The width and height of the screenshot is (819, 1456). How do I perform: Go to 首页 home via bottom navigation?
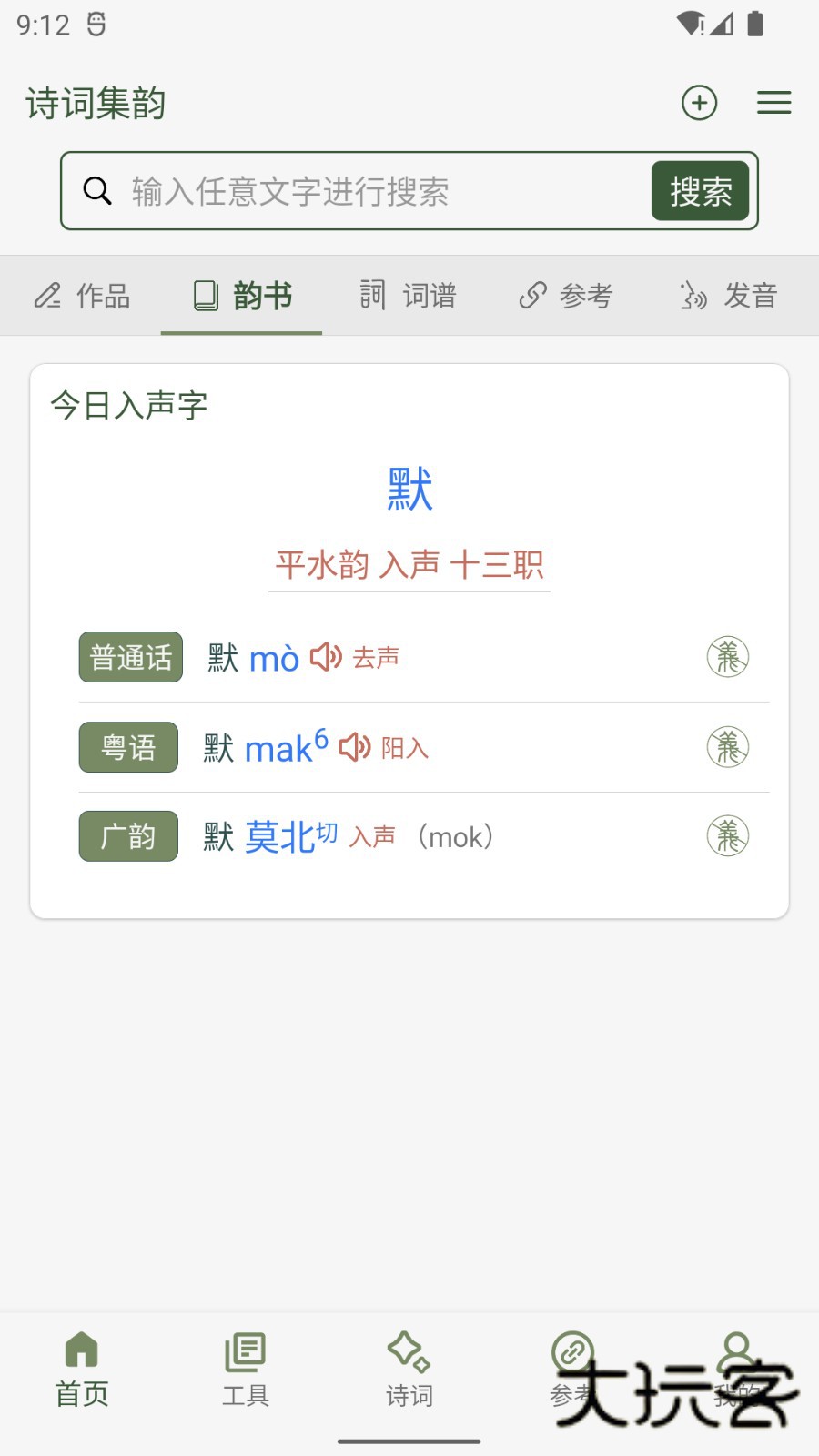(x=81, y=1374)
